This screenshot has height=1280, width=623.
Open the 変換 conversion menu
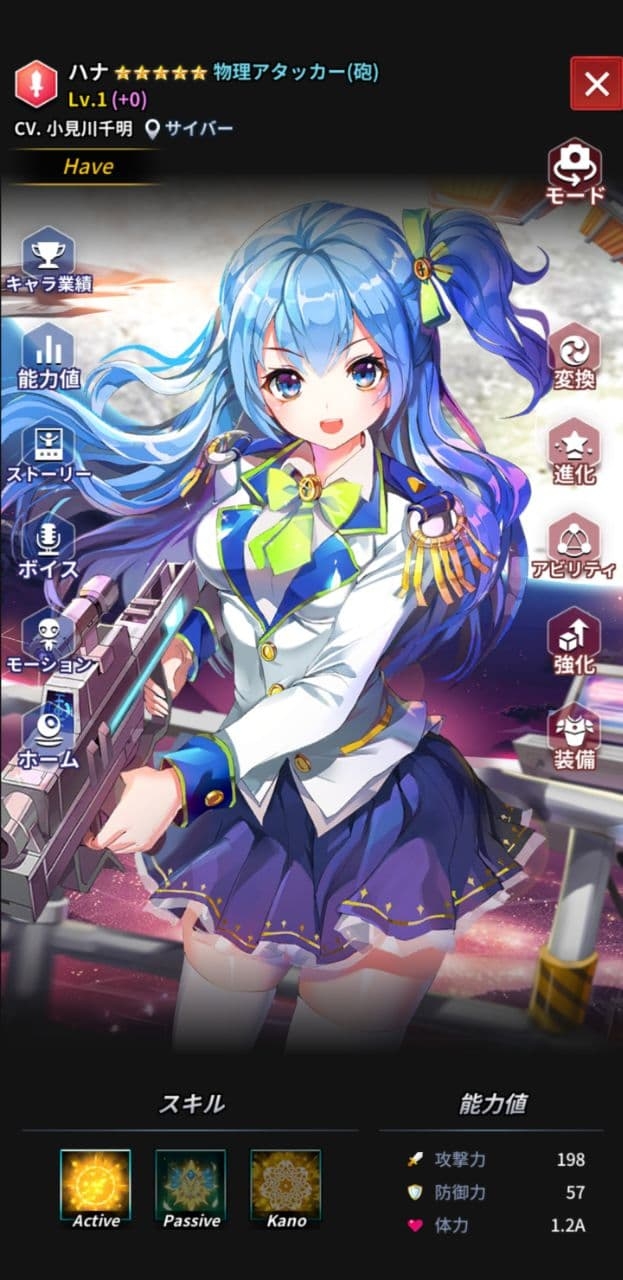click(574, 357)
